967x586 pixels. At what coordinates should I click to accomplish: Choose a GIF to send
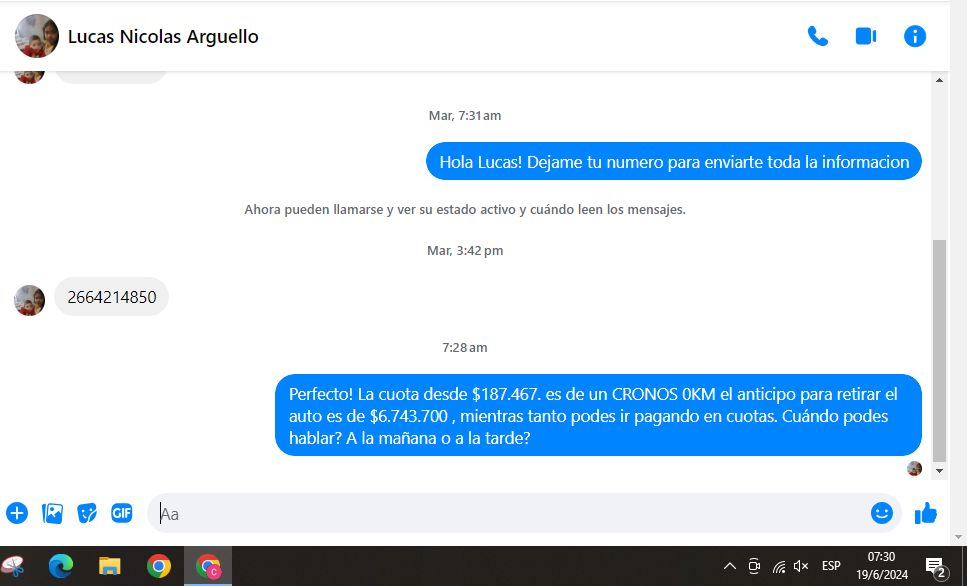(122, 513)
